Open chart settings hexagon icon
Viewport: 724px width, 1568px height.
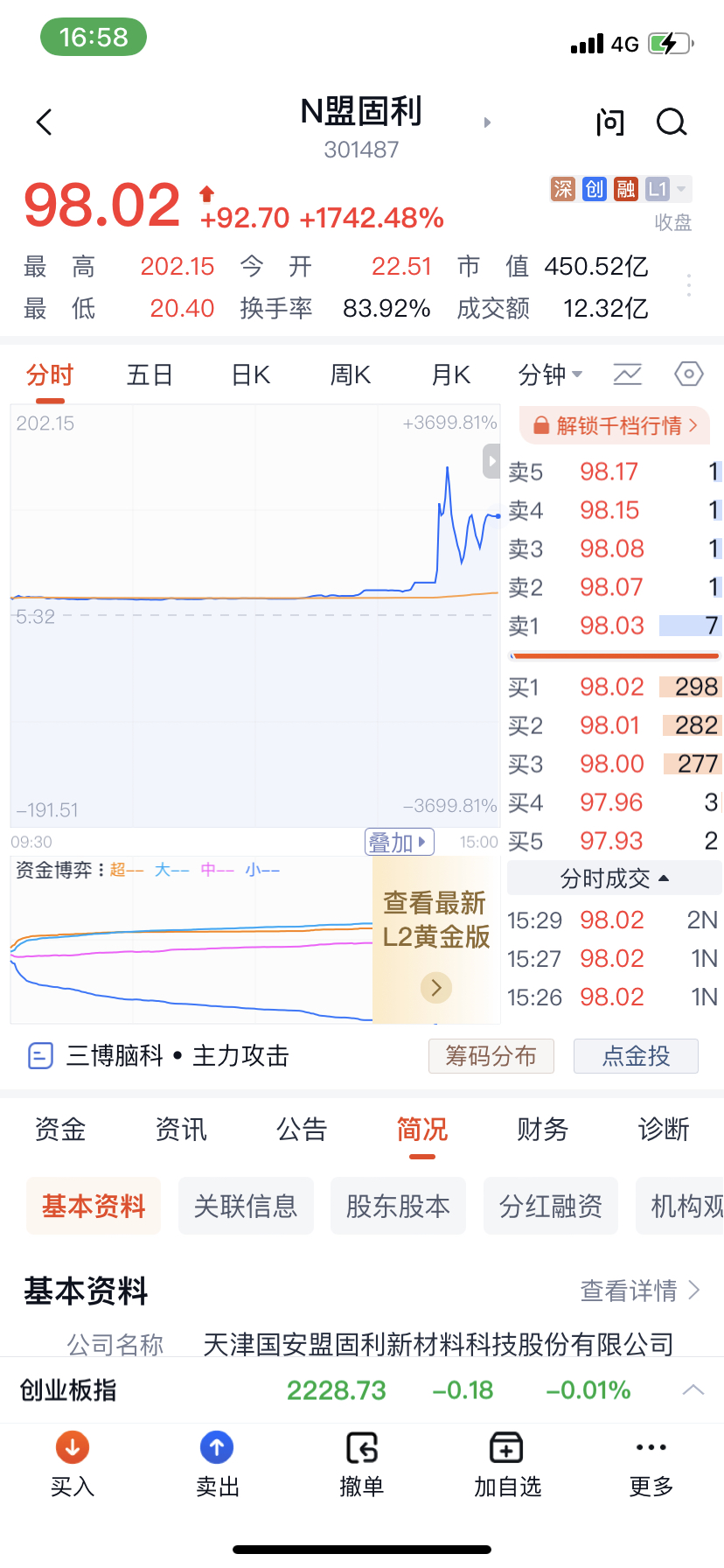(x=689, y=374)
